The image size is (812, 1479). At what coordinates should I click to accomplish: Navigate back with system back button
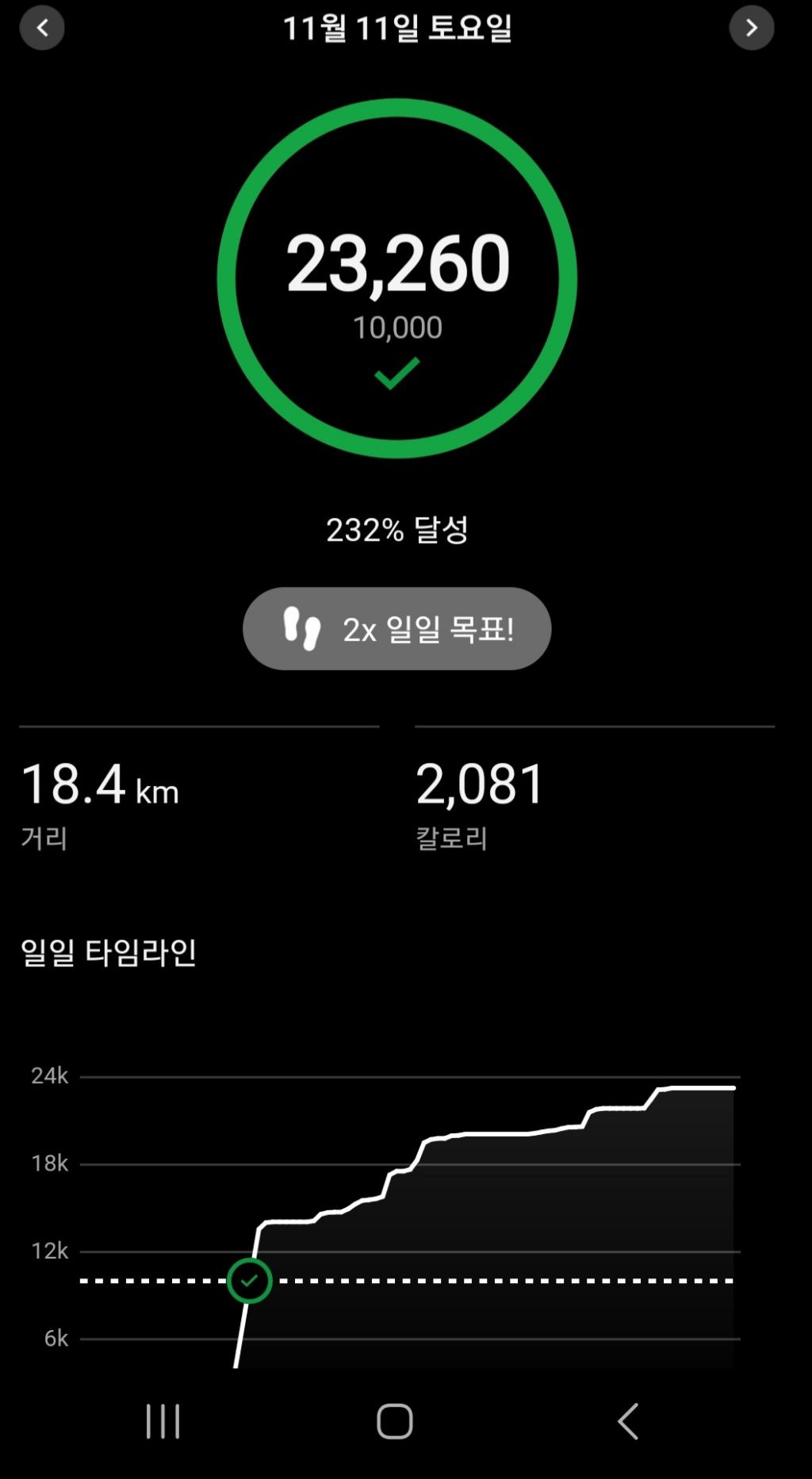(x=628, y=1420)
